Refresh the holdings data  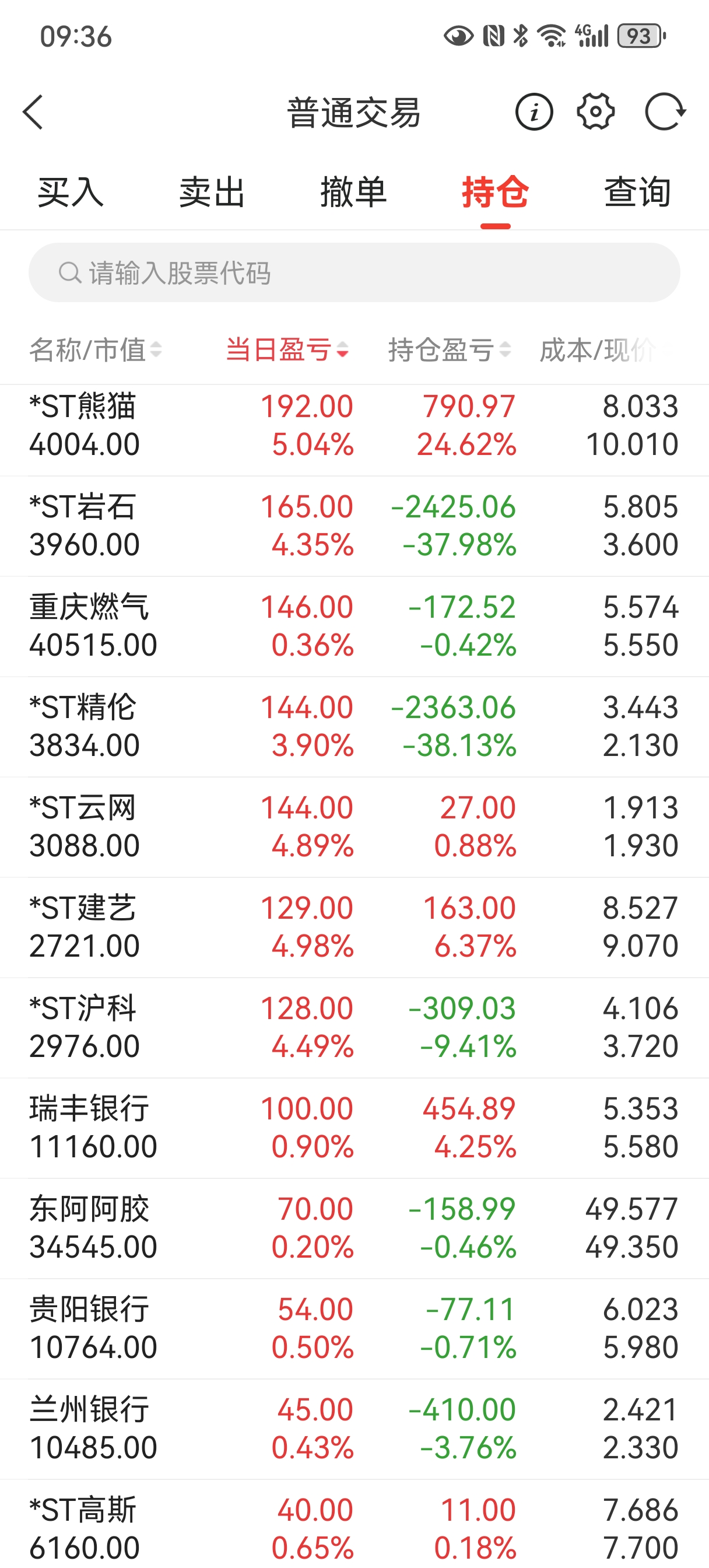[x=665, y=112]
